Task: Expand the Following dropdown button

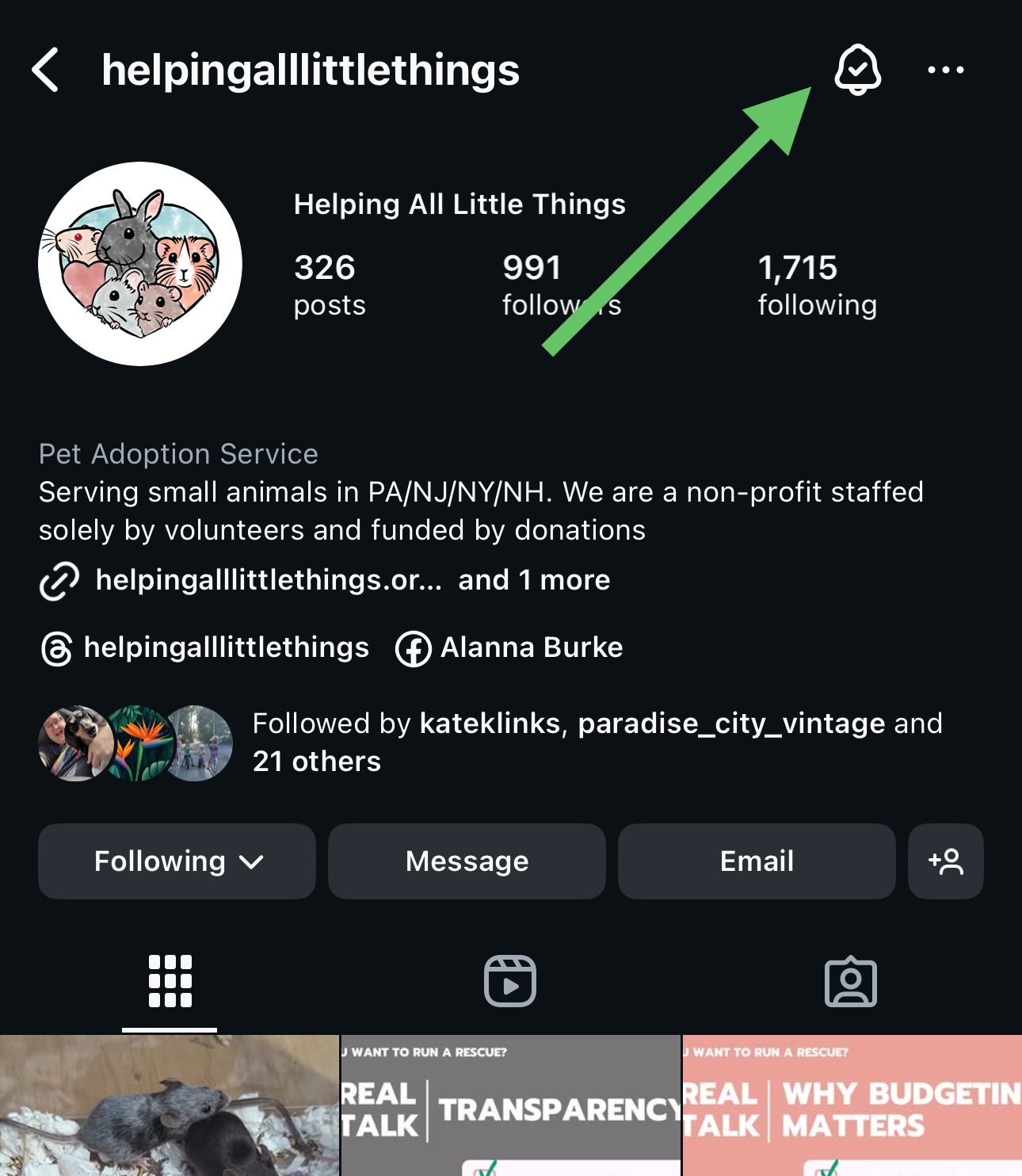Action: click(x=177, y=861)
